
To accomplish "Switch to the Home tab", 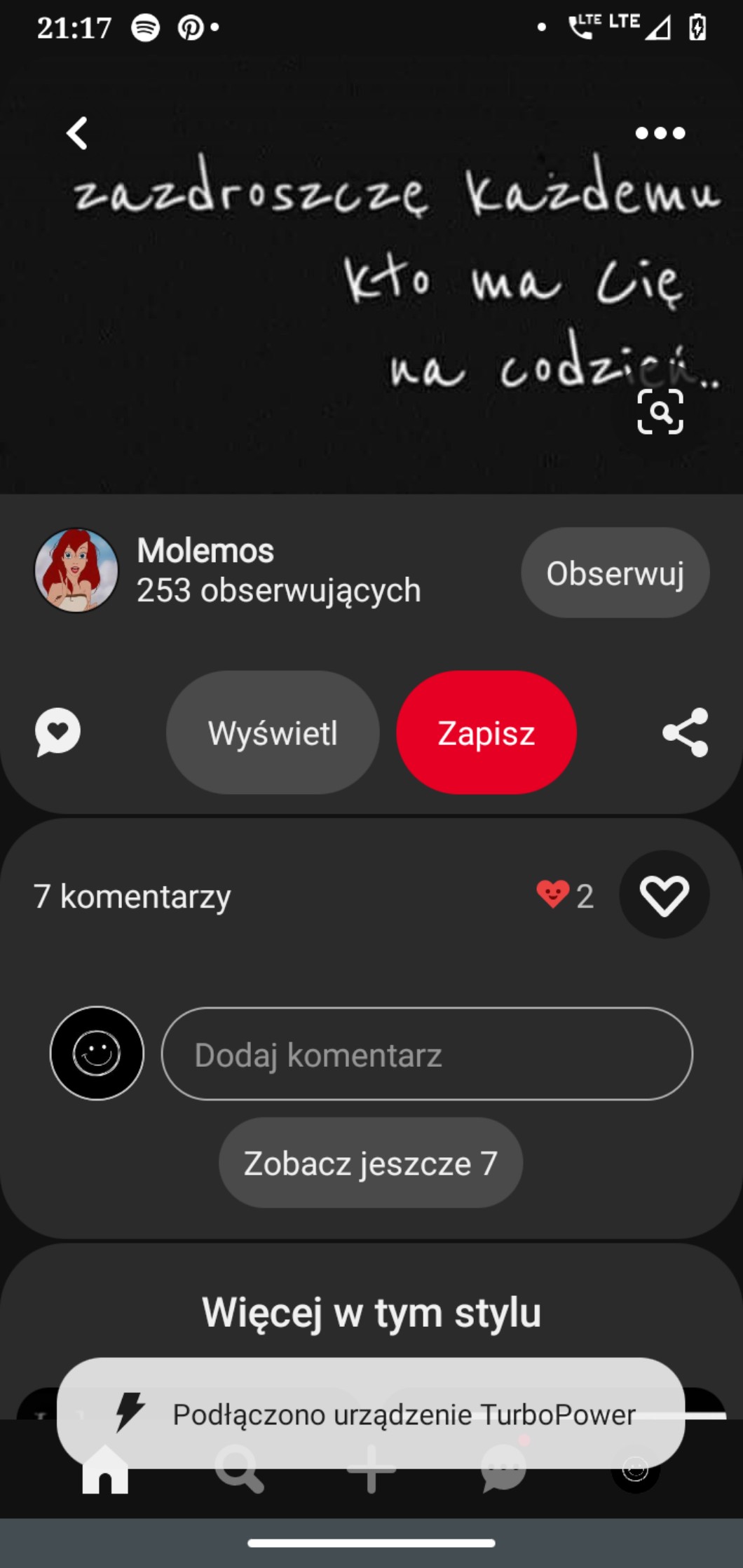I will 105,1471.
